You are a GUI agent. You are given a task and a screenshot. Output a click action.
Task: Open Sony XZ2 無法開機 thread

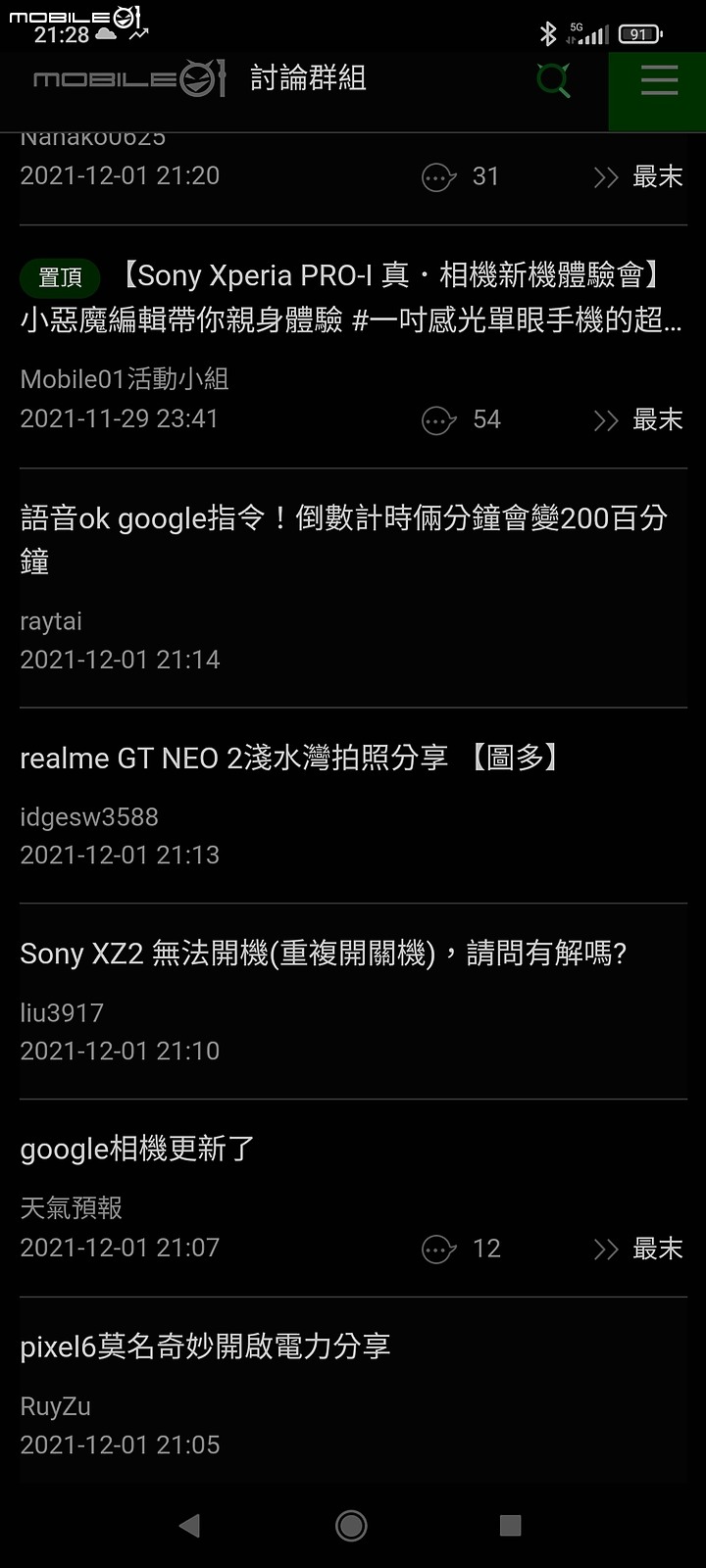point(324,953)
